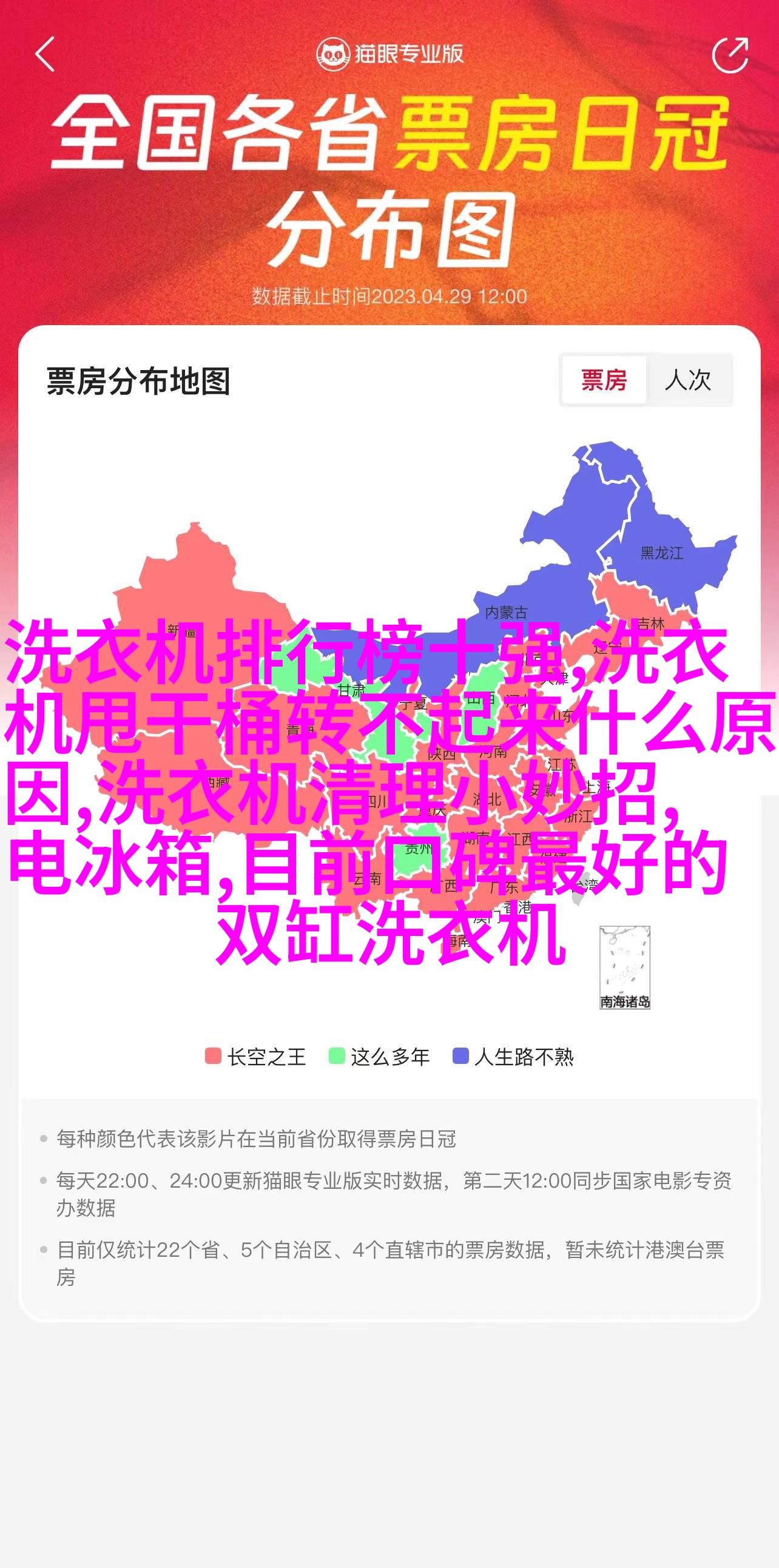Switch to the 人次 segment

(x=688, y=380)
